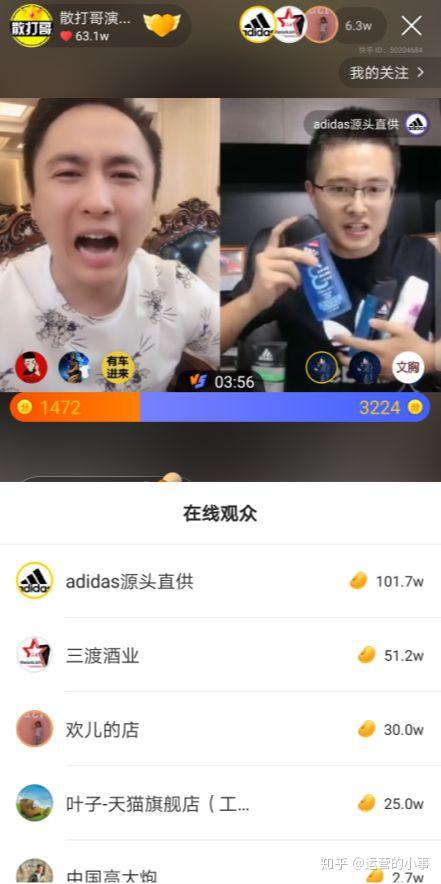Tap the adidas avatar in top viewers
441x884 pixels.
point(257,25)
